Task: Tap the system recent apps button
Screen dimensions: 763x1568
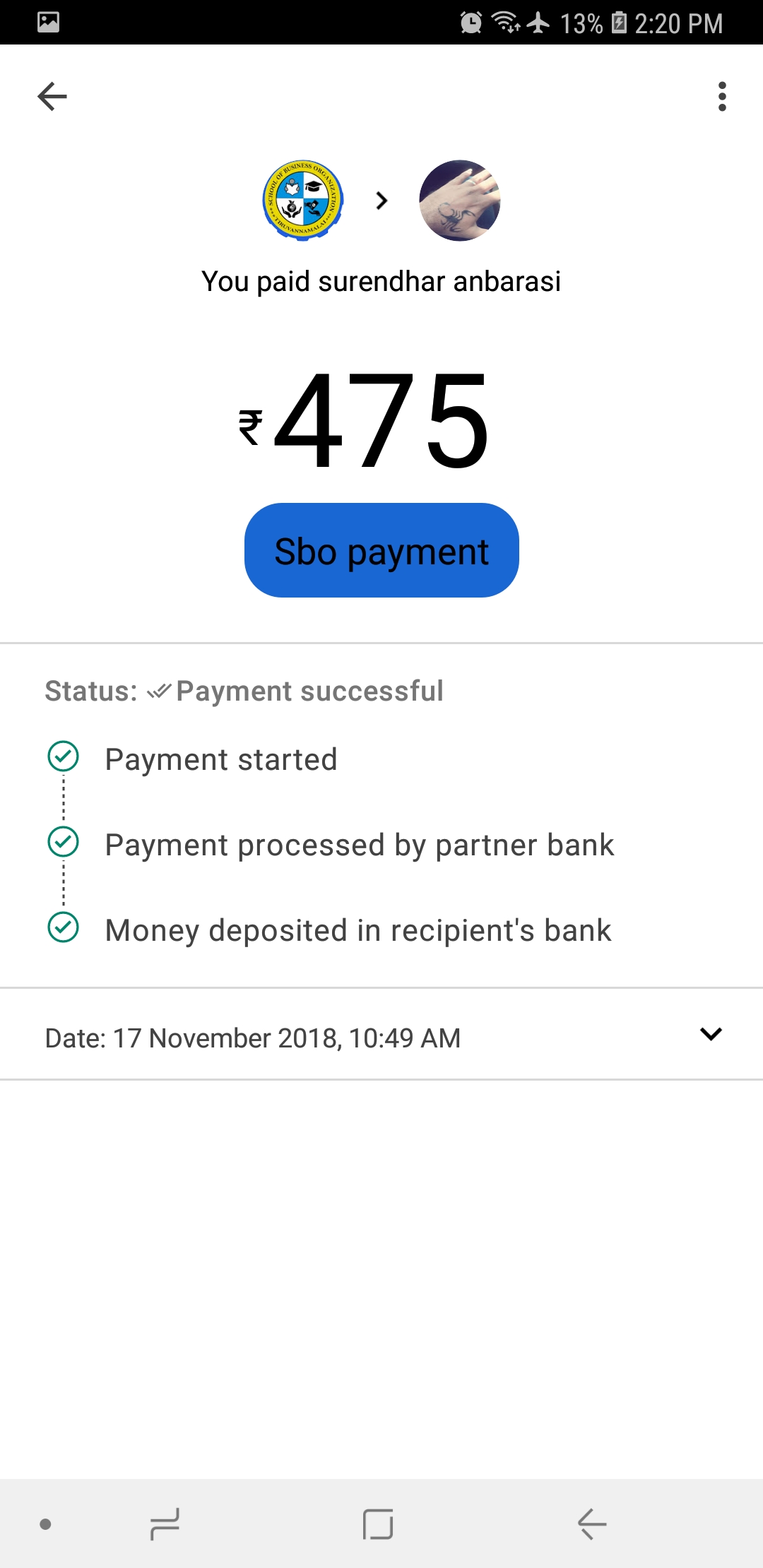Action: [x=165, y=1524]
